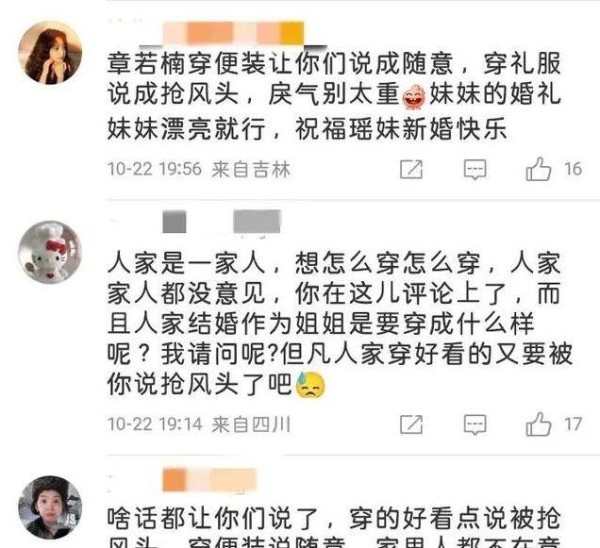Like the comment posted from 四川
This screenshot has height=548, width=600.
[x=540, y=424]
